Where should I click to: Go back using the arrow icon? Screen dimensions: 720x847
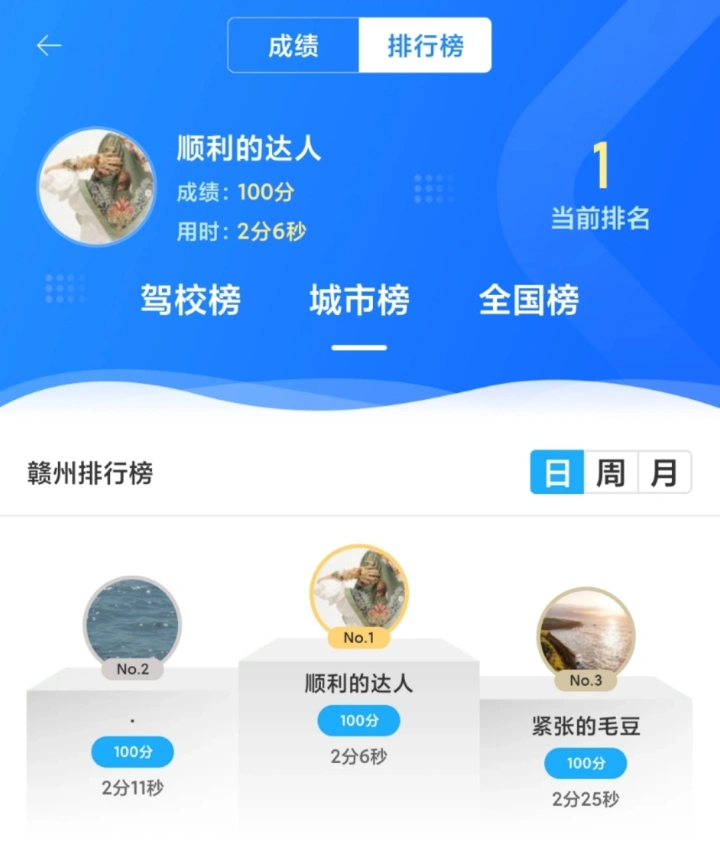click(x=49, y=46)
